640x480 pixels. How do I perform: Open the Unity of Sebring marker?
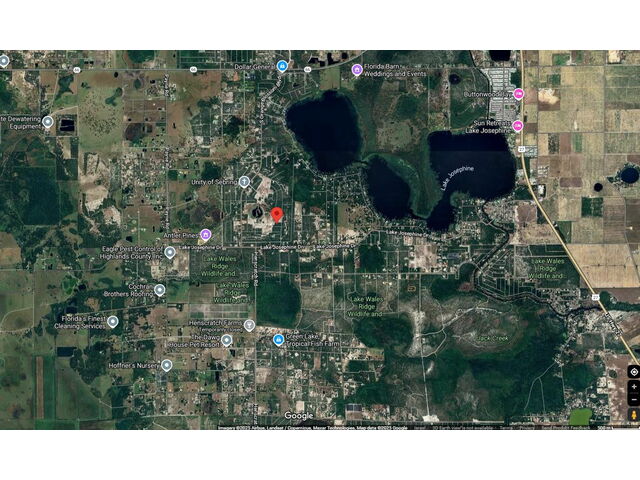click(x=244, y=182)
